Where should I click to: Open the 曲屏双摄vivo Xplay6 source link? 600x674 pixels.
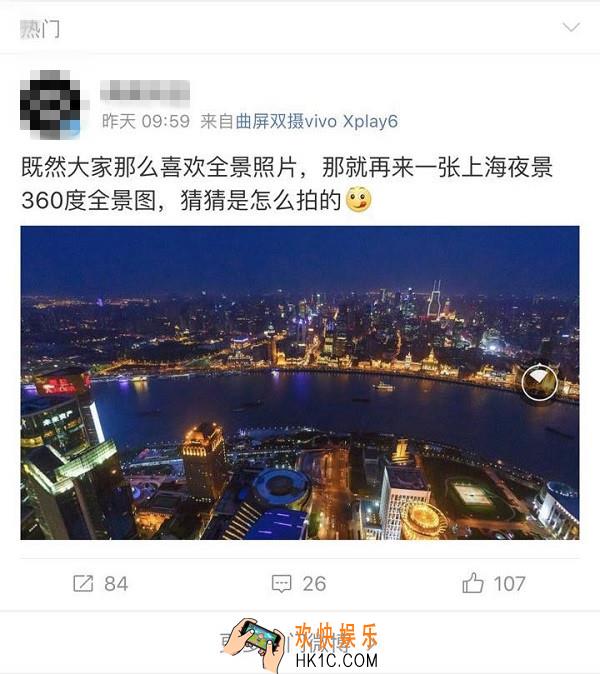tap(316, 121)
